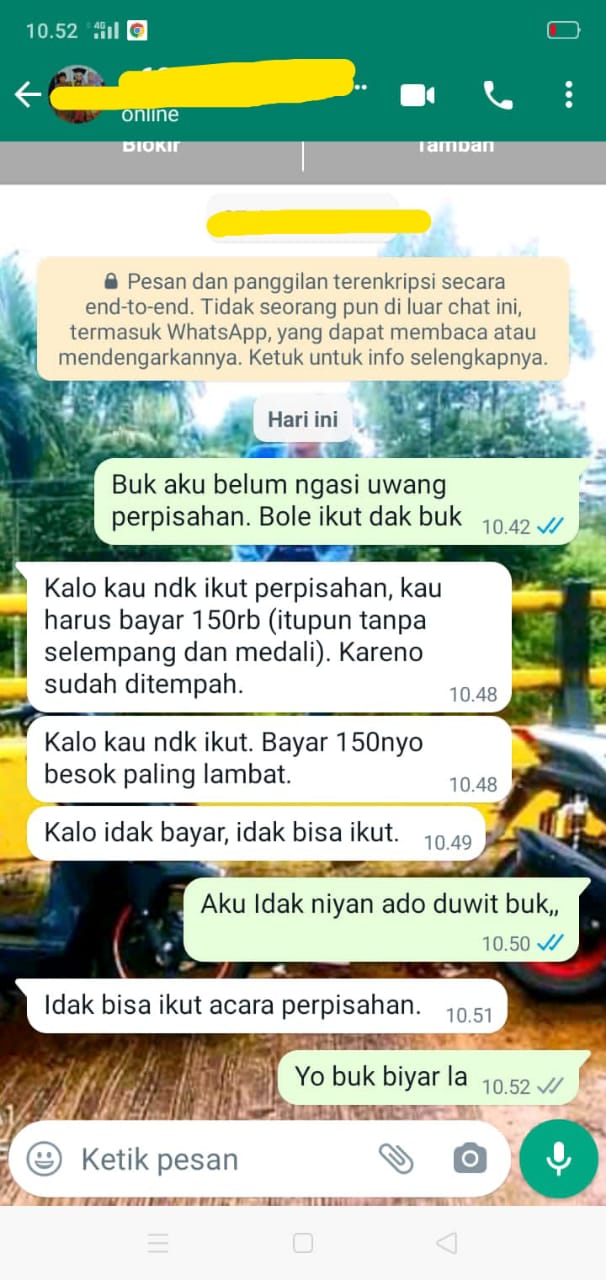Record a voice message with the microphone
This screenshot has height=1280, width=606.
coord(558,1159)
